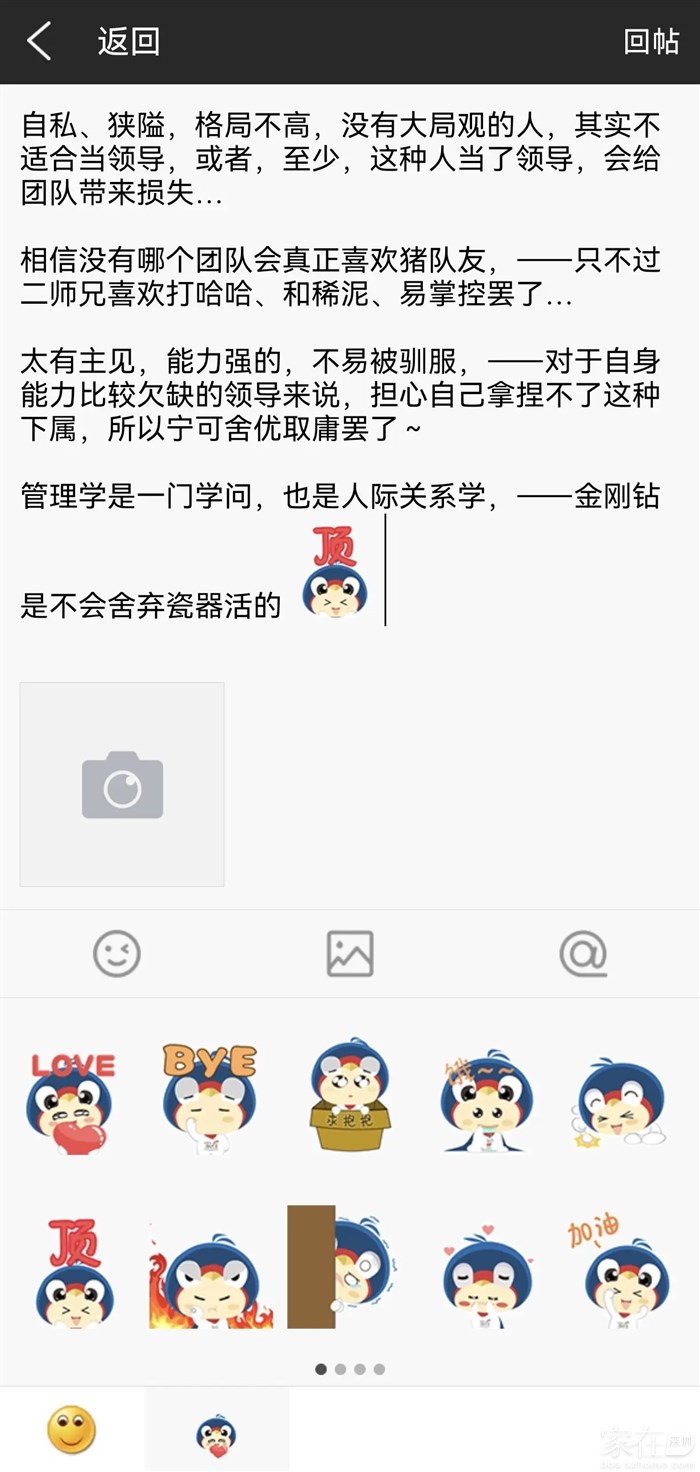
Task: Select the penguin sticker pack tab
Action: click(216, 1432)
